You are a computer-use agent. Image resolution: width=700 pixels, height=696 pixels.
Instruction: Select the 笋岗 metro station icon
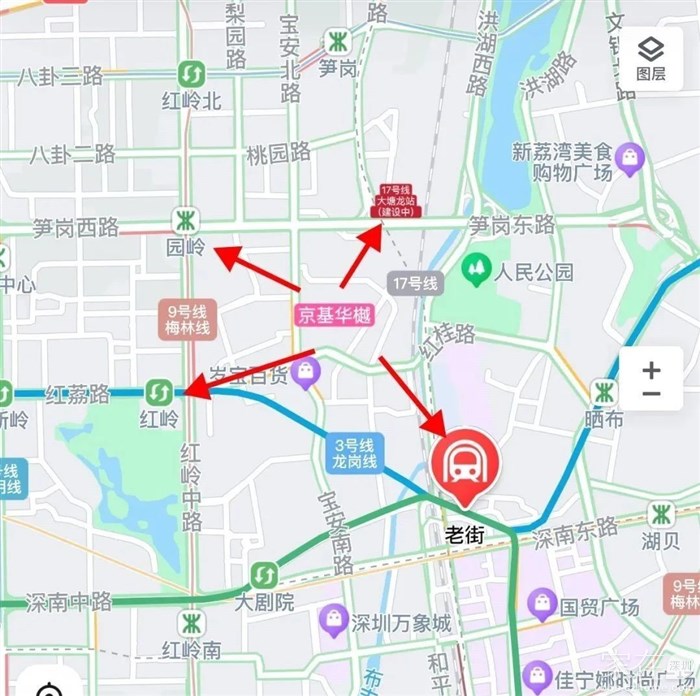click(x=337, y=42)
